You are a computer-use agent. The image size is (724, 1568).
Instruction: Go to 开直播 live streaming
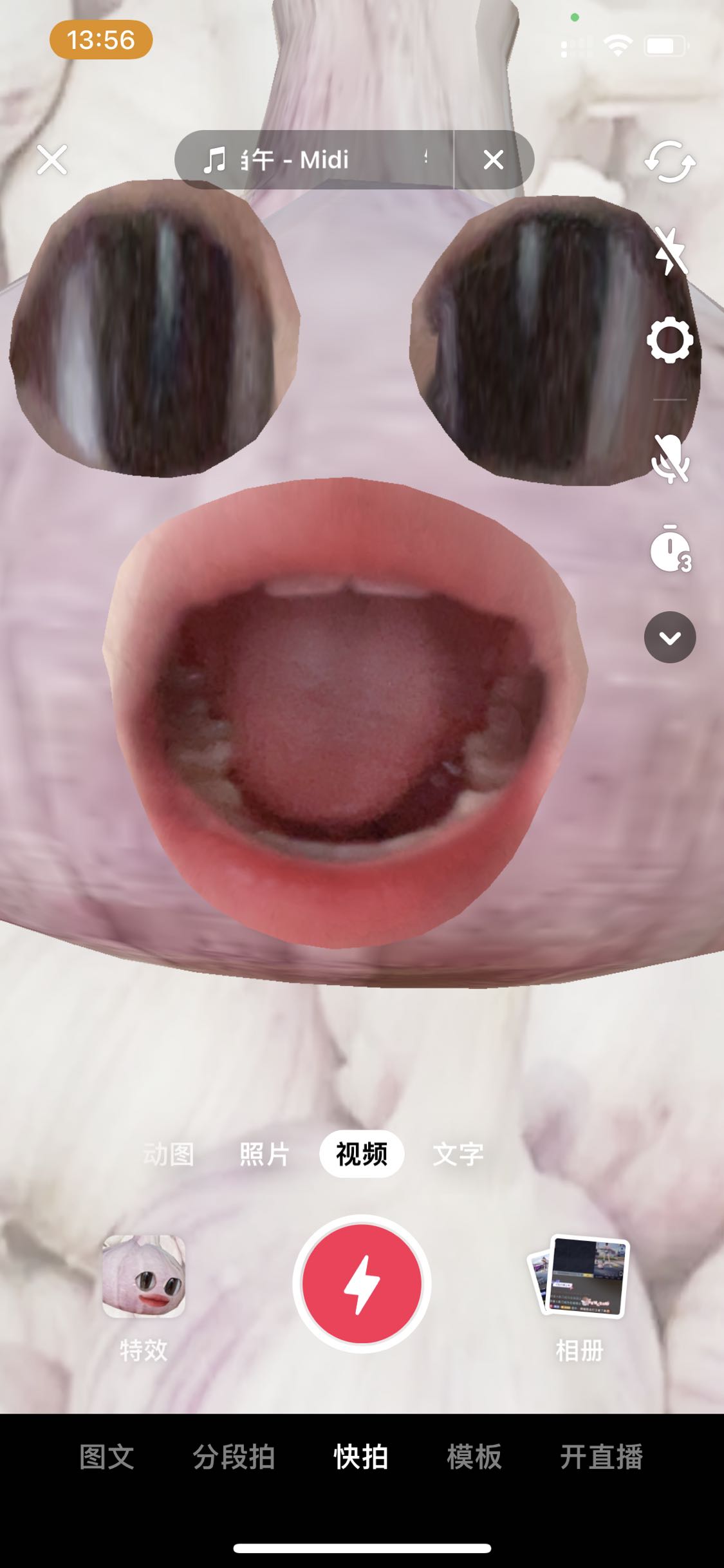pos(602,1457)
